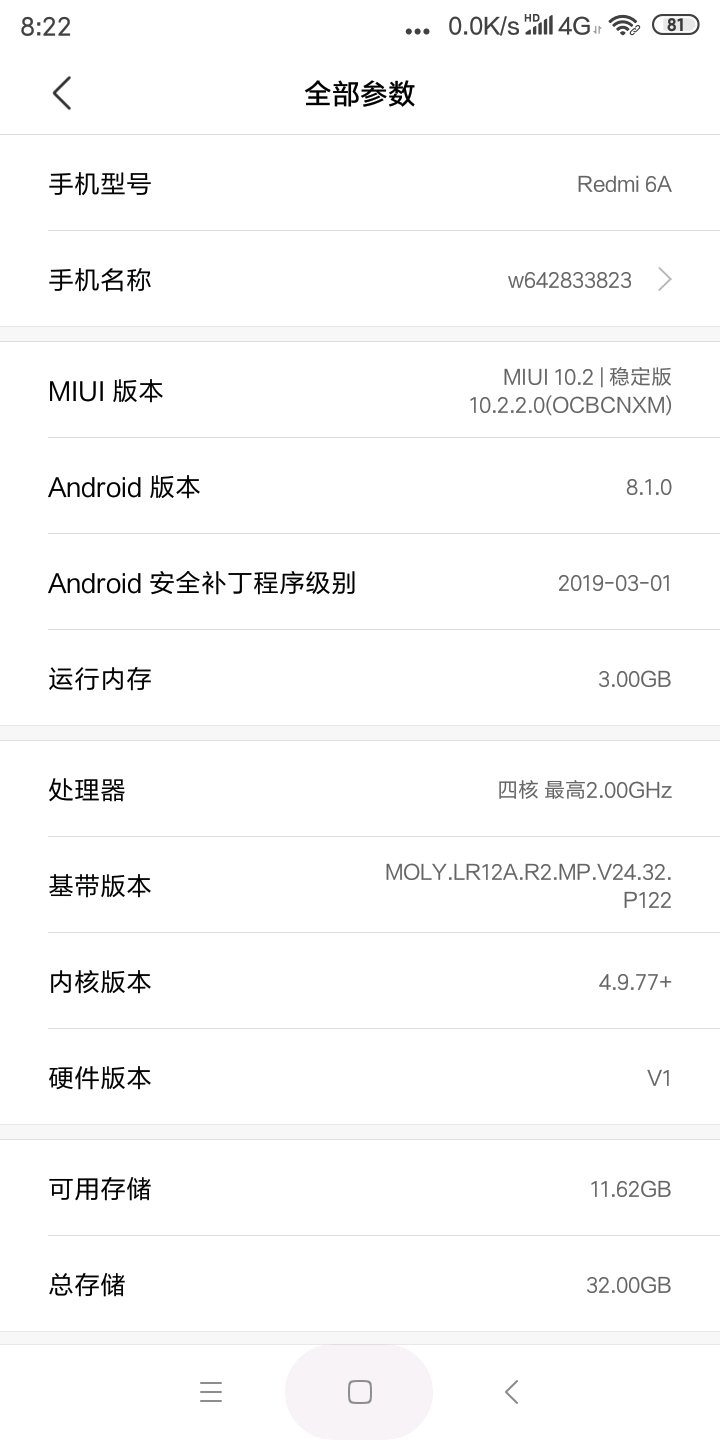This screenshot has height=1440, width=720.
Task: Open recent apps from the navigation bar
Action: 210,1392
